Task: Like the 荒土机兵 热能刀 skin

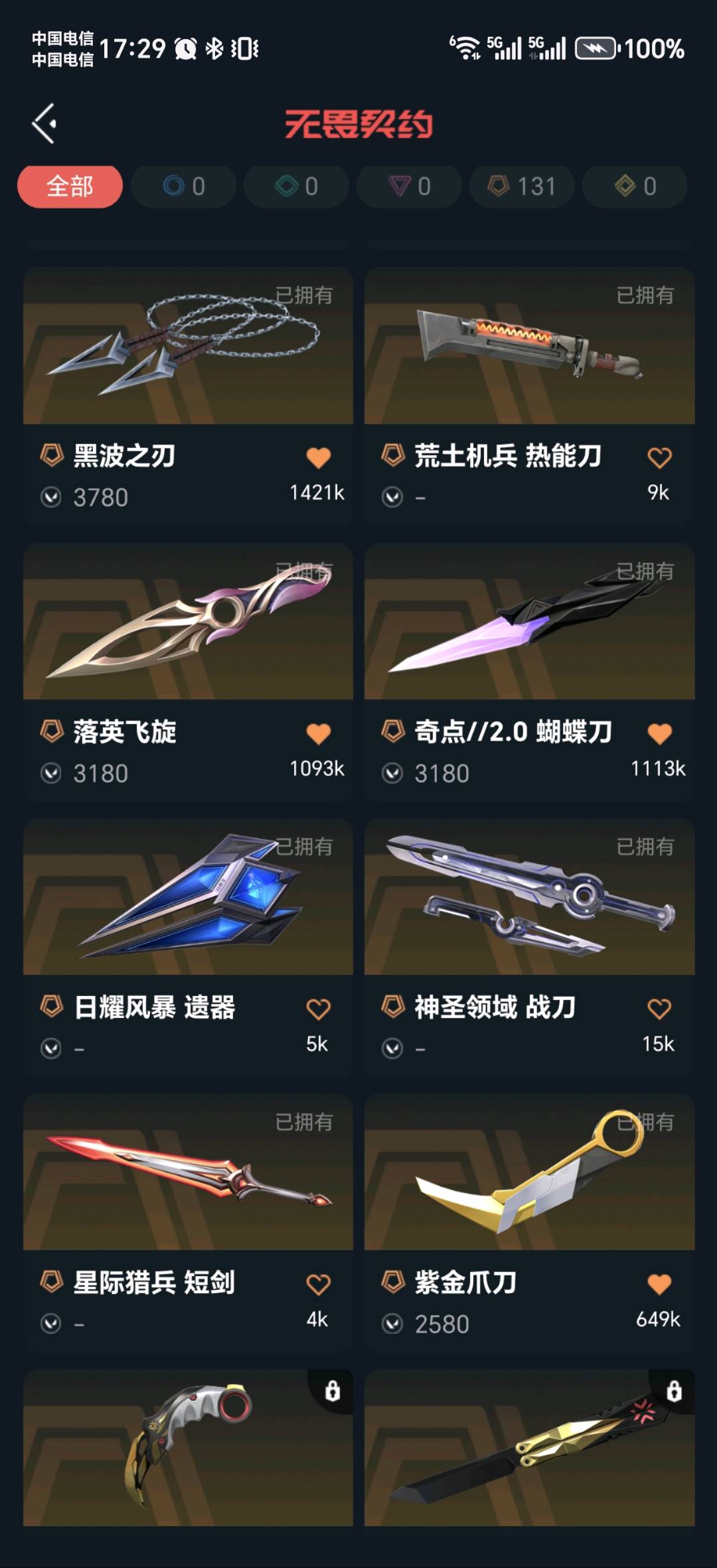Action: (x=659, y=458)
